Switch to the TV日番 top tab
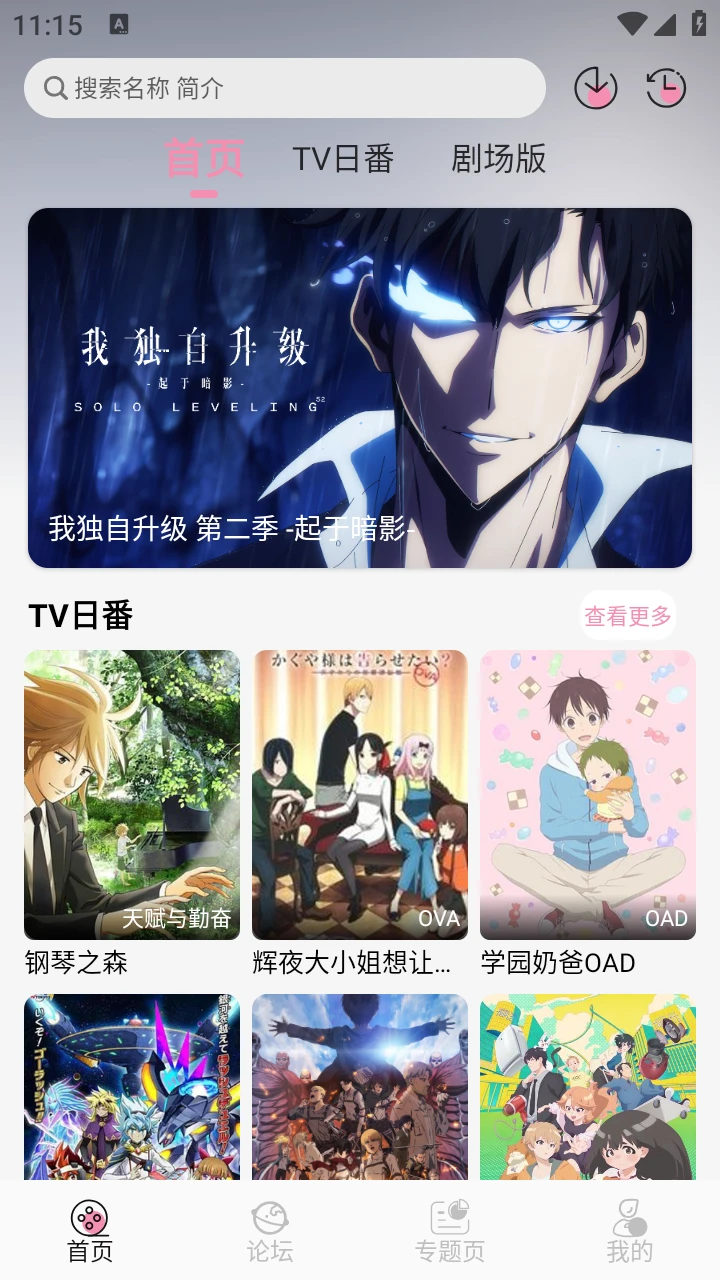Viewport: 720px width, 1280px height. 343,159
